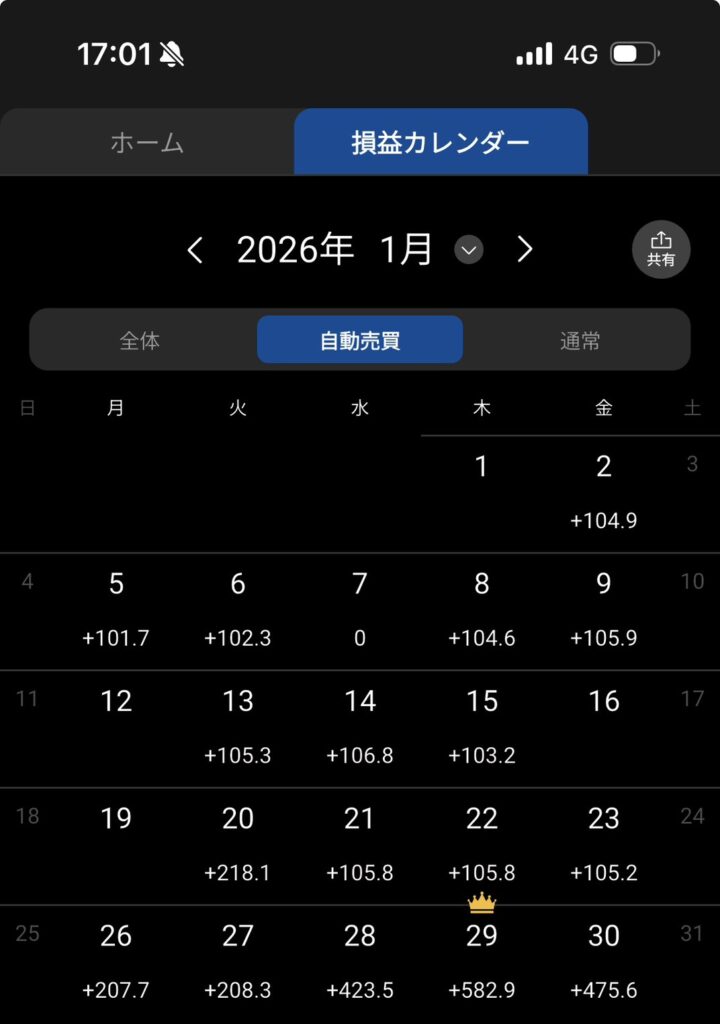Open the year-month dropdown picker

coord(469,250)
